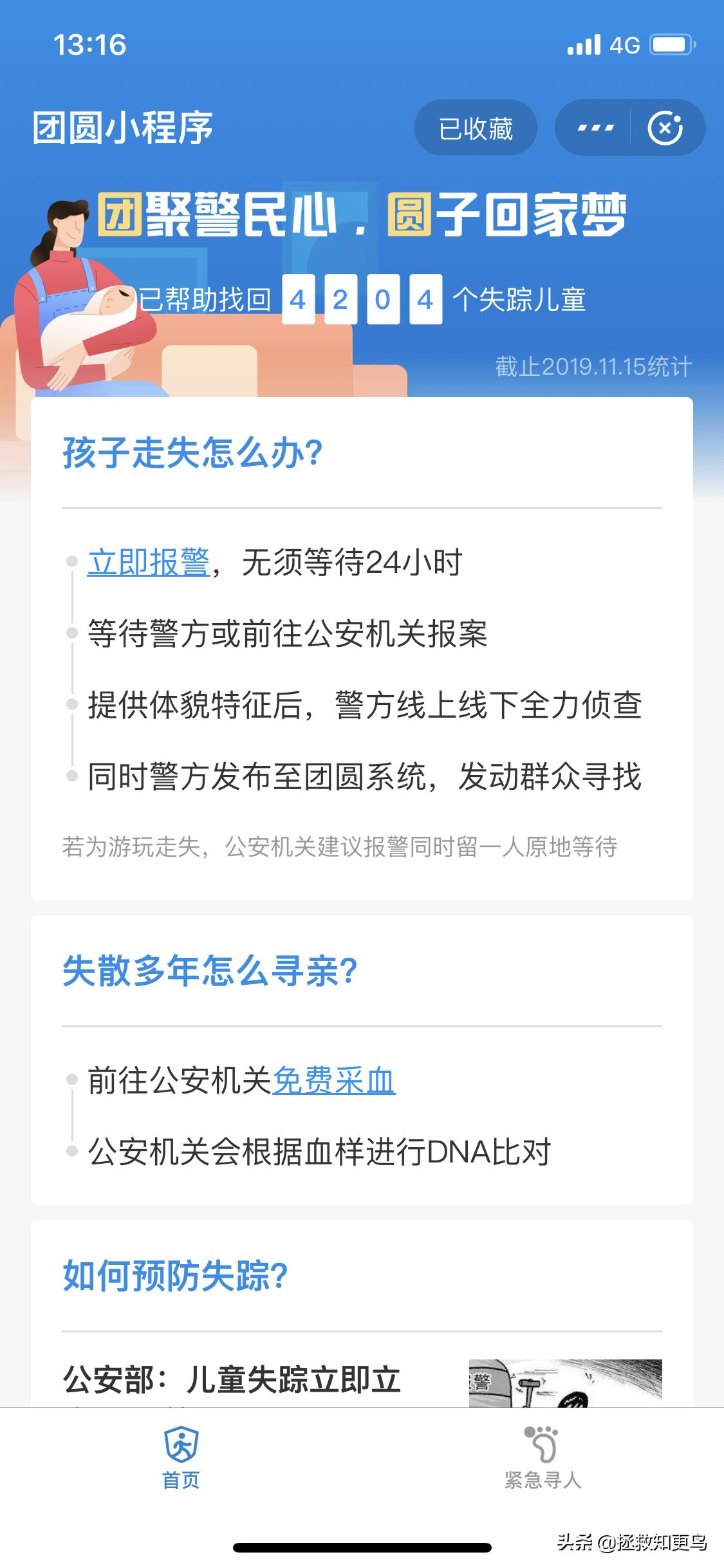Open the 公安部 儿童失踪 article
This screenshot has width=724, height=1568.
point(232,1380)
